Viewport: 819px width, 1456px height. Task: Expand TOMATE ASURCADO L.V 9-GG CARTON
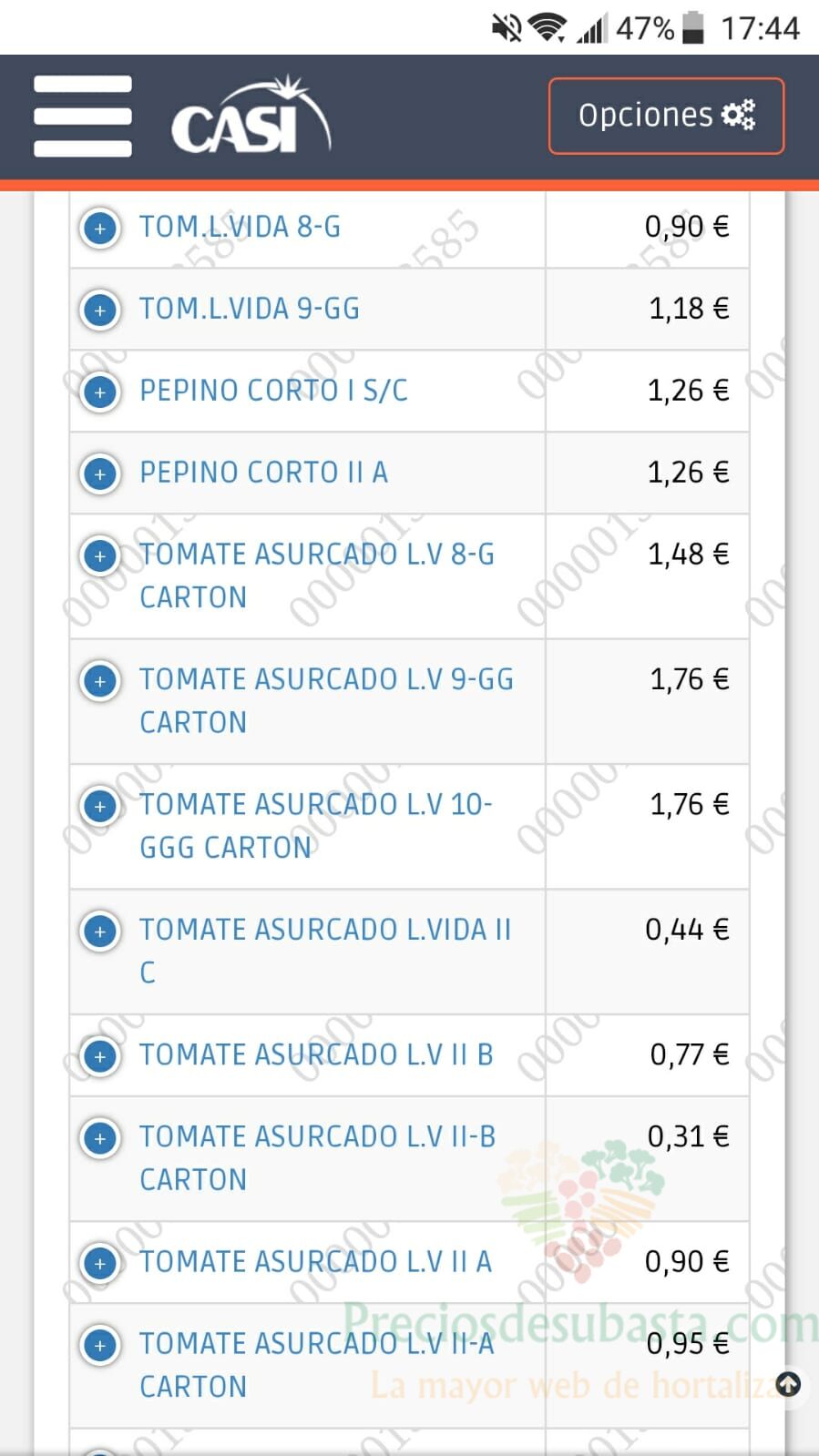[x=100, y=680]
